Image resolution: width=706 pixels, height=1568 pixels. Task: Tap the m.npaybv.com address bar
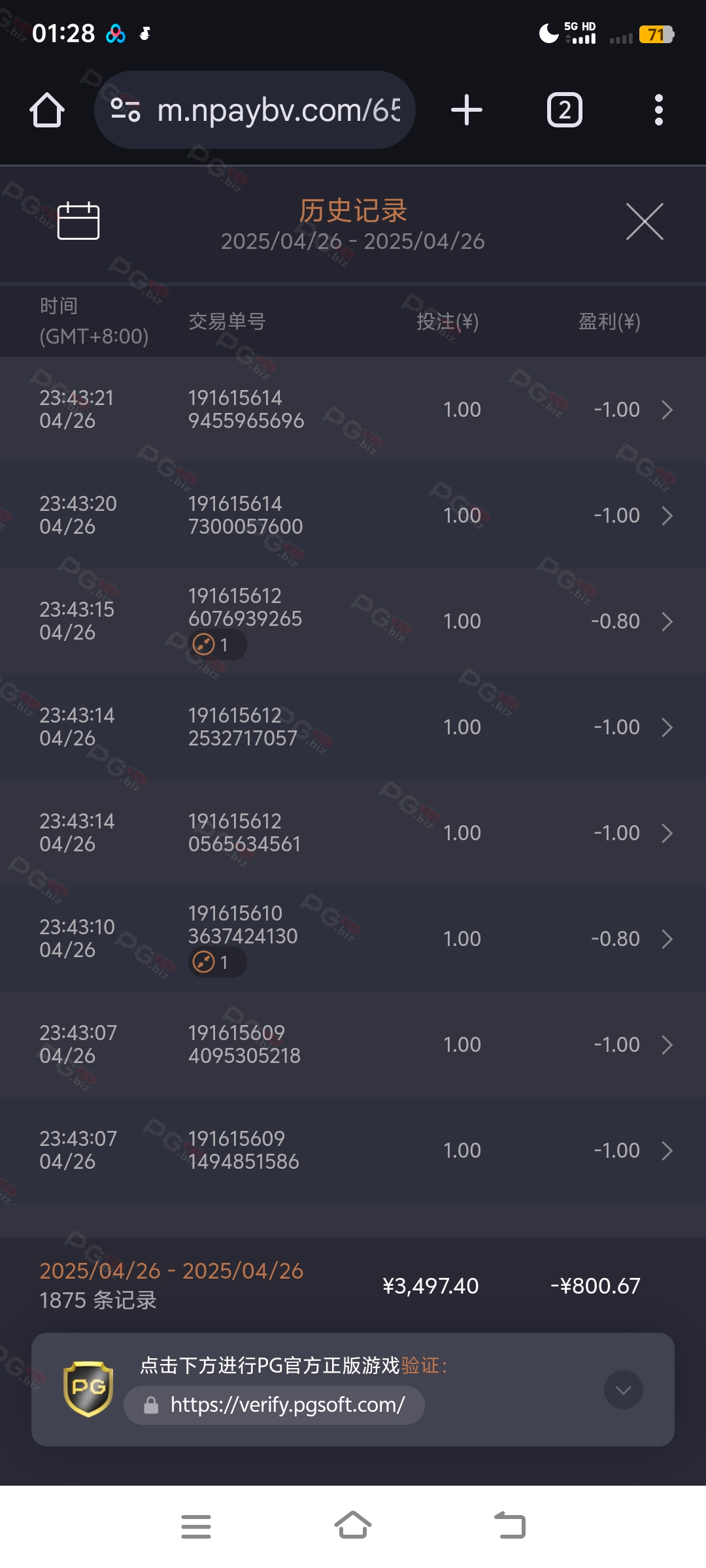255,110
